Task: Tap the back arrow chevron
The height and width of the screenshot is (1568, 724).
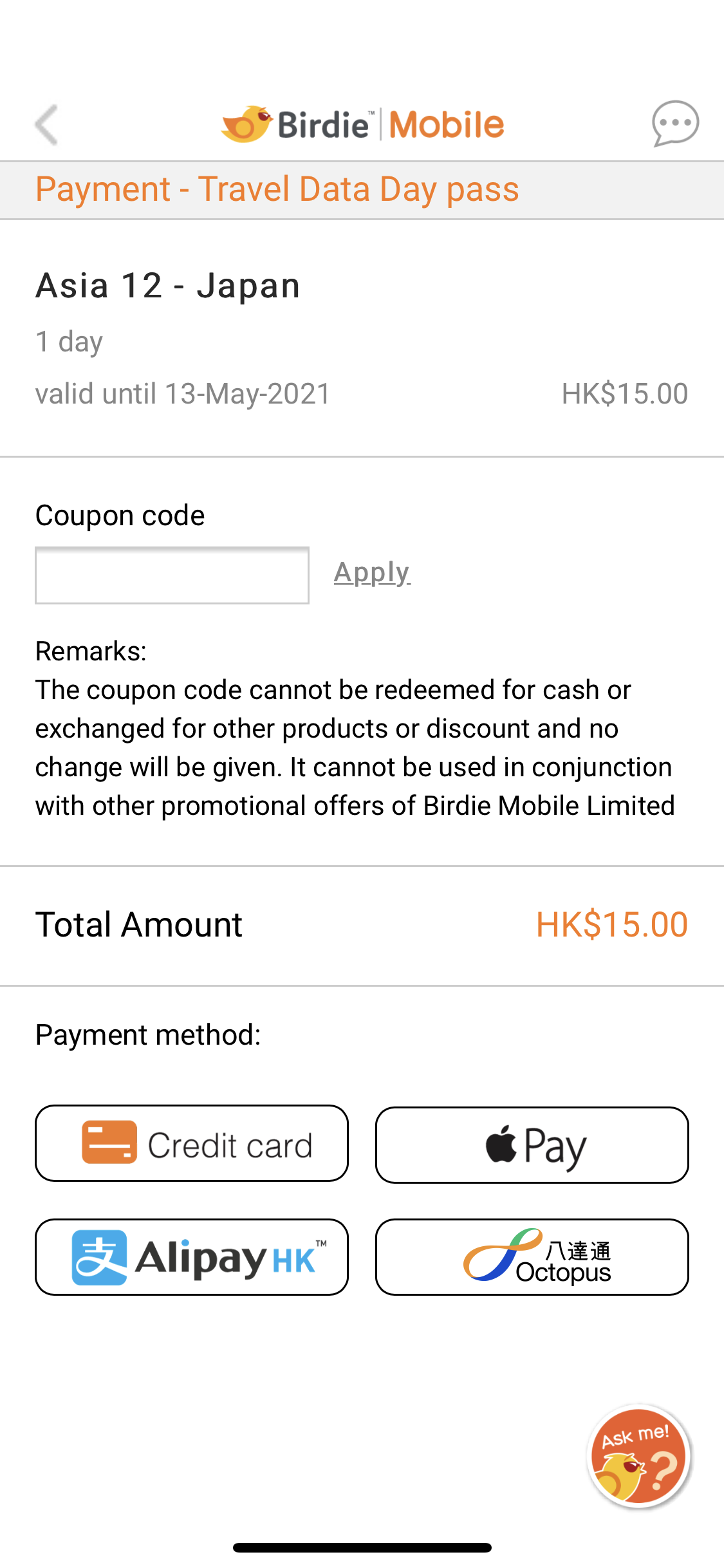Action: click(46, 124)
